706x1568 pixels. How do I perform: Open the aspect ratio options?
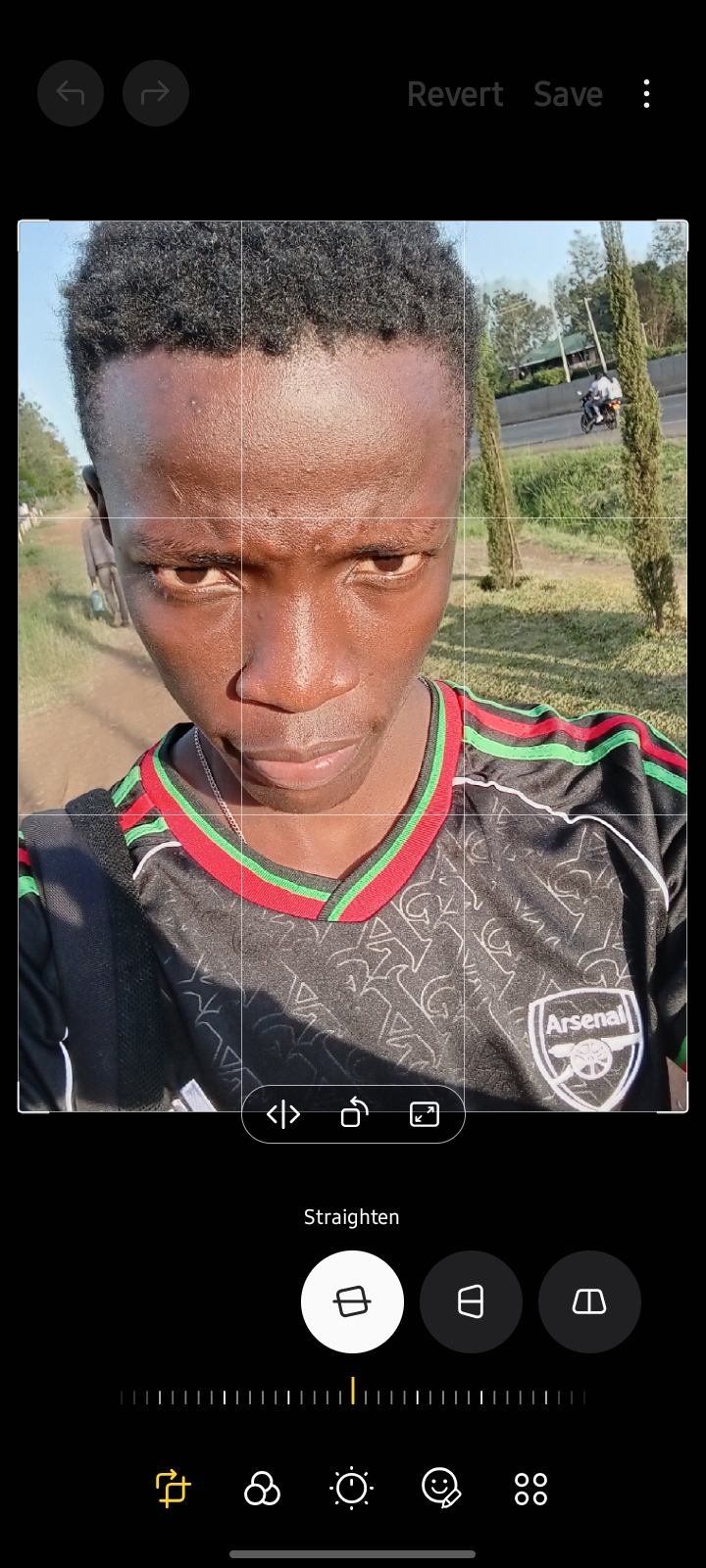424,1114
